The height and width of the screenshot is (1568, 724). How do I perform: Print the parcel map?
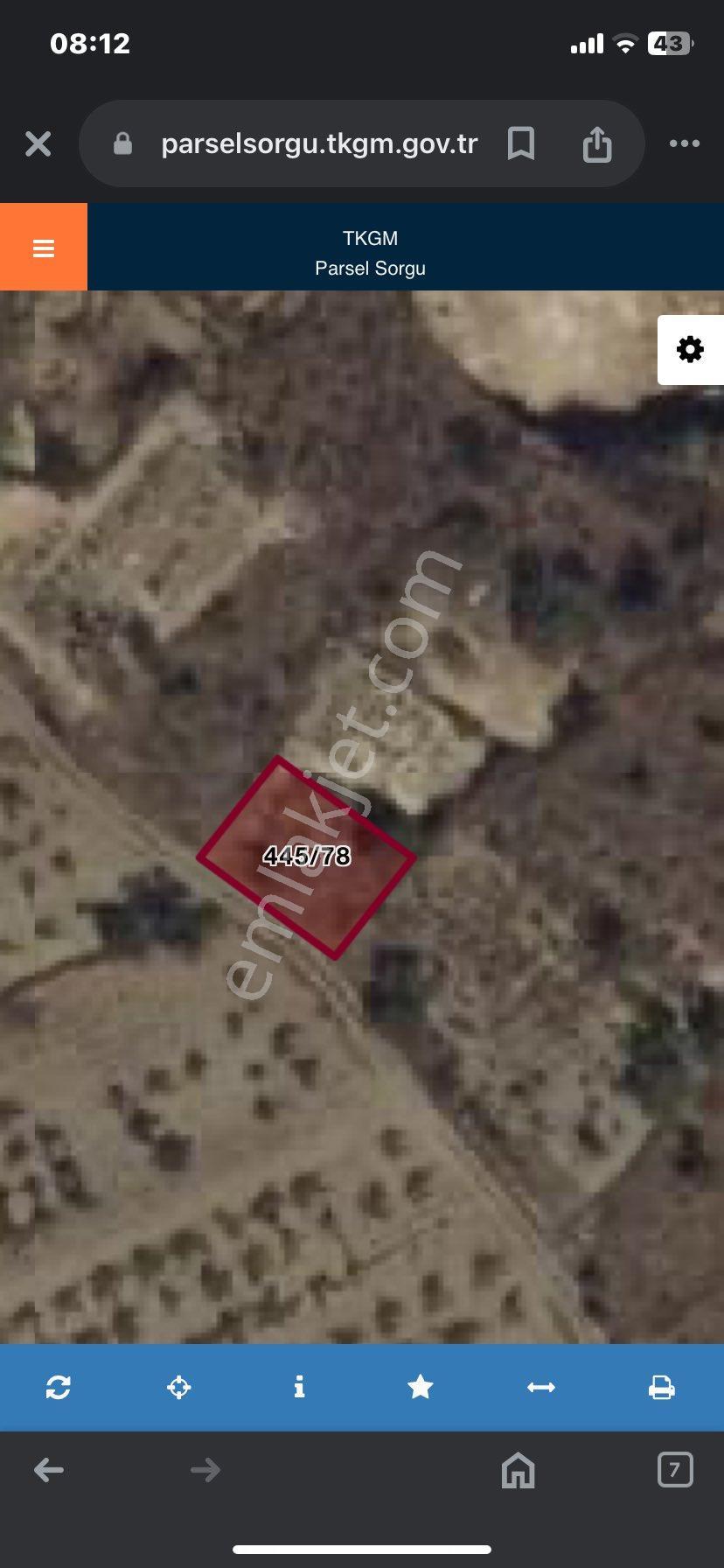[662, 1388]
